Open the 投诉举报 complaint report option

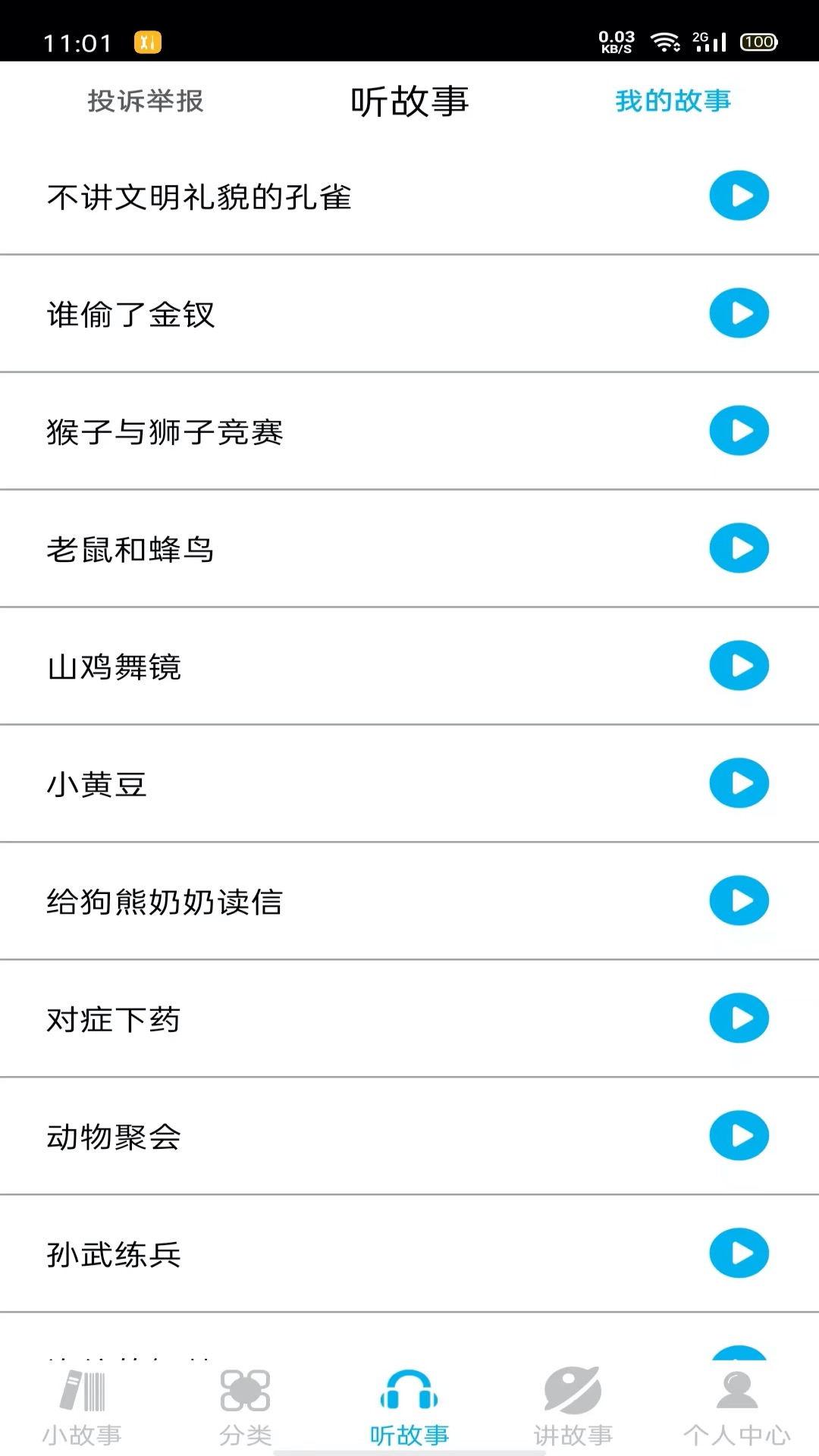(145, 100)
